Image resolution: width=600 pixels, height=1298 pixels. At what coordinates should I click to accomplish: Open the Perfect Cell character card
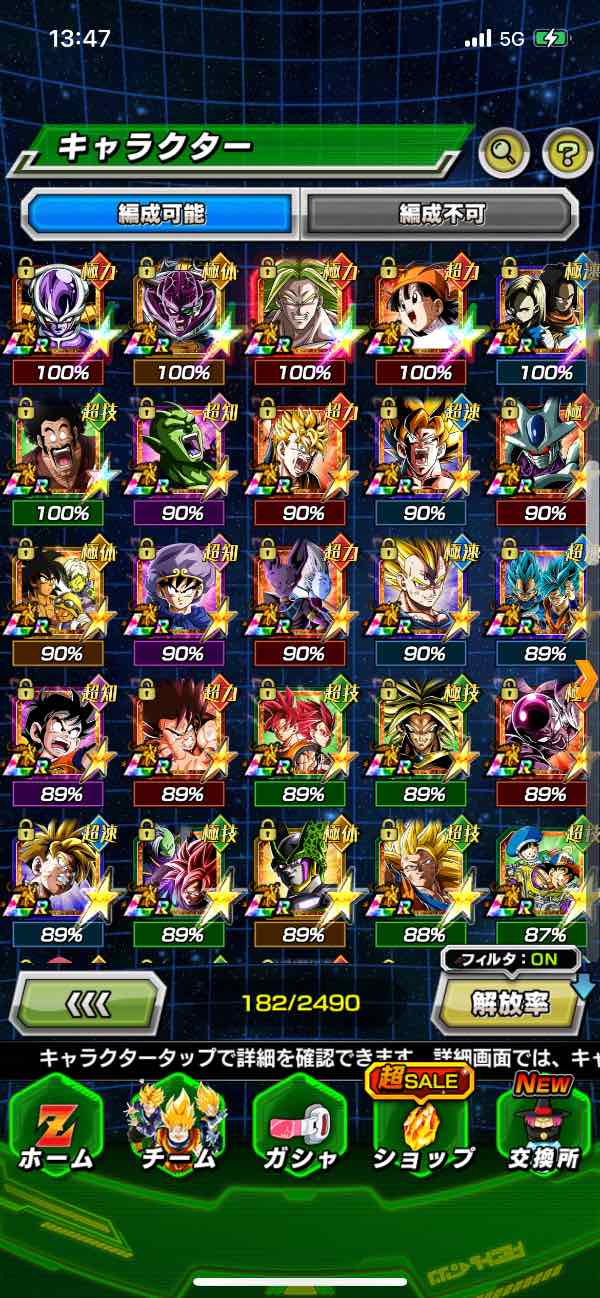(x=304, y=872)
